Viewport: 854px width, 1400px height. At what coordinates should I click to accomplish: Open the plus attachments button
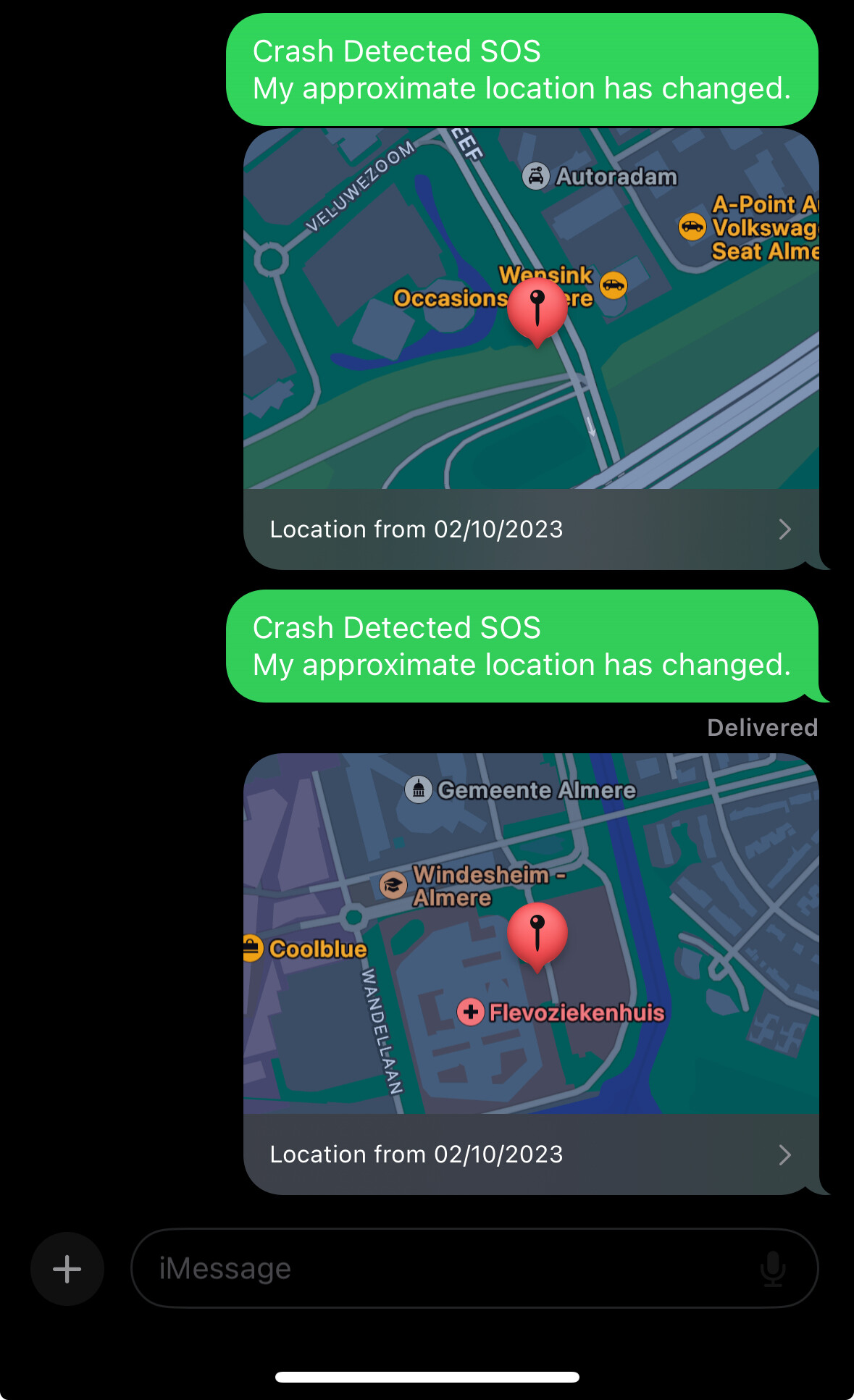coord(67,1268)
